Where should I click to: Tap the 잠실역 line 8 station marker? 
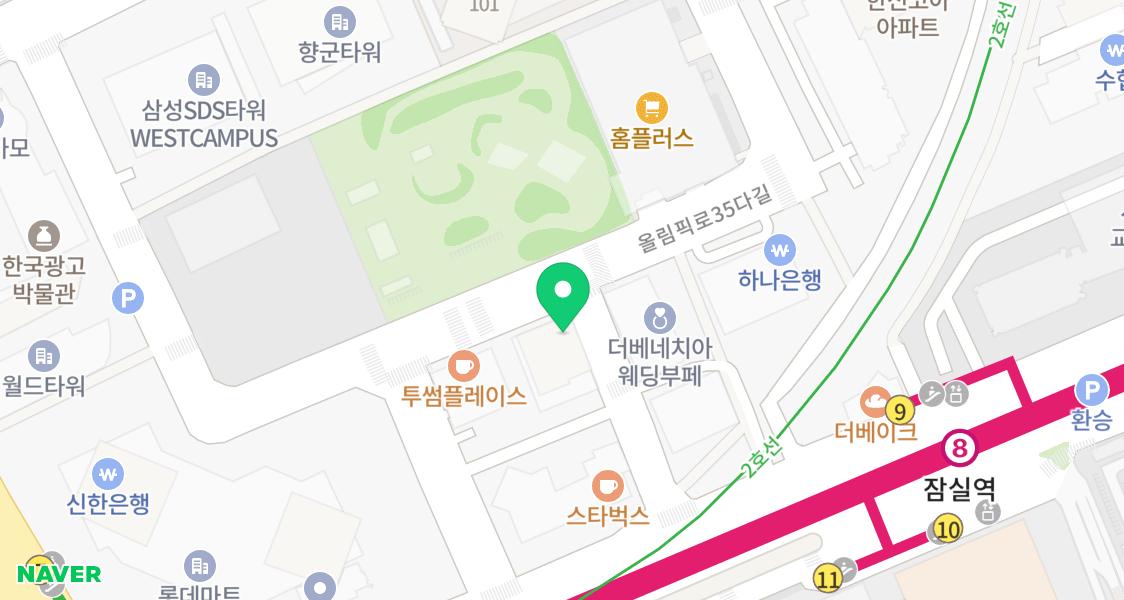click(960, 449)
